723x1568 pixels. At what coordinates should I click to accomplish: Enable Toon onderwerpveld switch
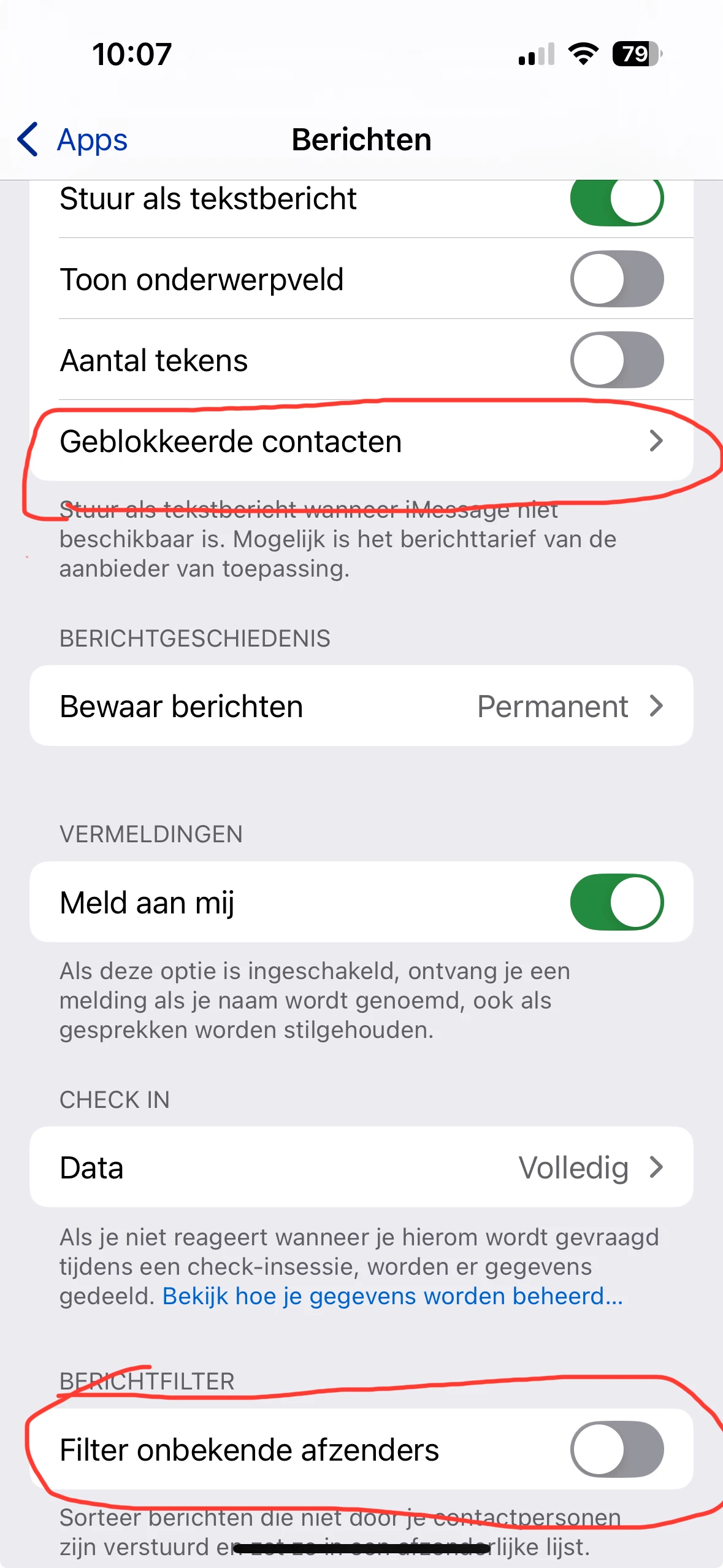(x=616, y=279)
